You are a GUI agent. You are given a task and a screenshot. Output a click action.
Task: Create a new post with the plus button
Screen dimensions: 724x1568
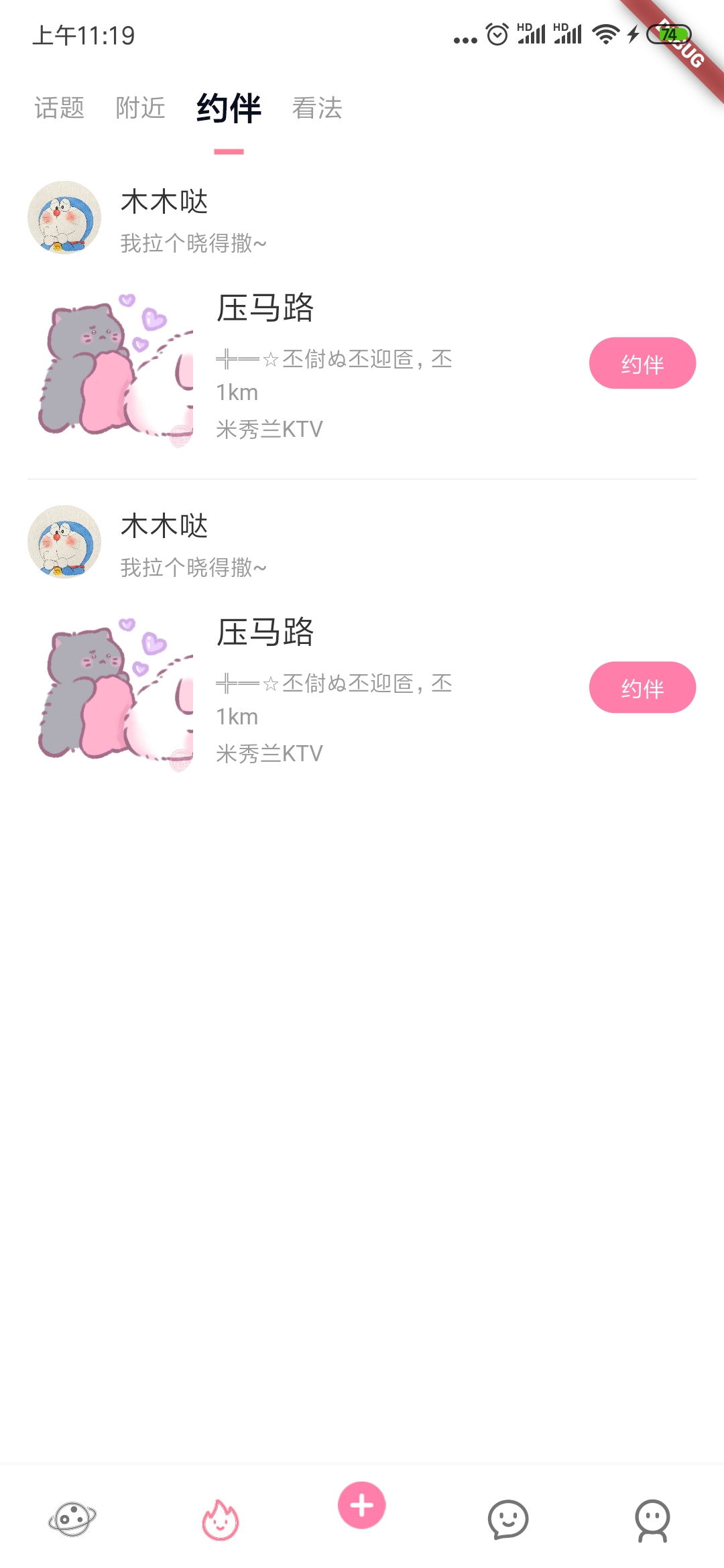[362, 1505]
